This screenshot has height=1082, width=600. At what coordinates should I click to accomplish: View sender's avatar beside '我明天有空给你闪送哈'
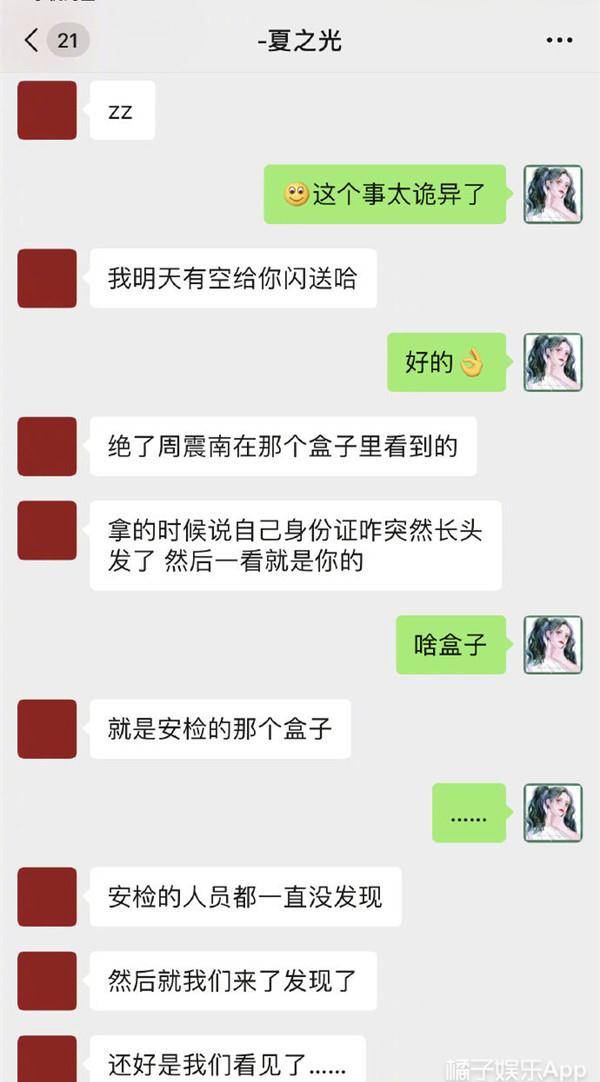point(47,278)
